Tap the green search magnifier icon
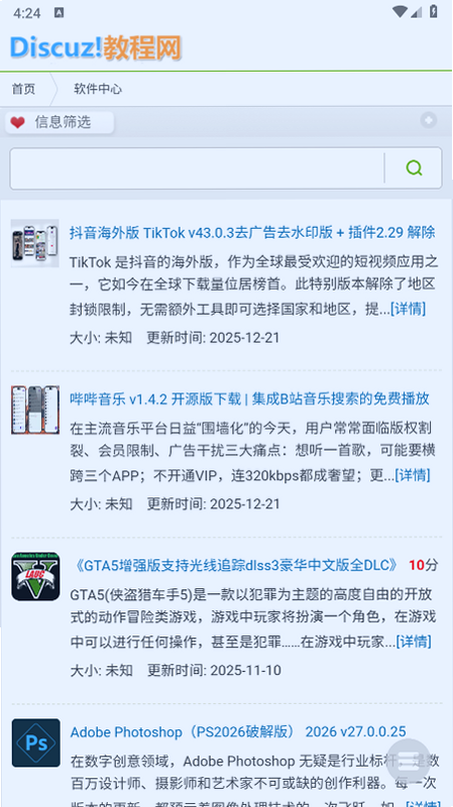 coord(414,168)
